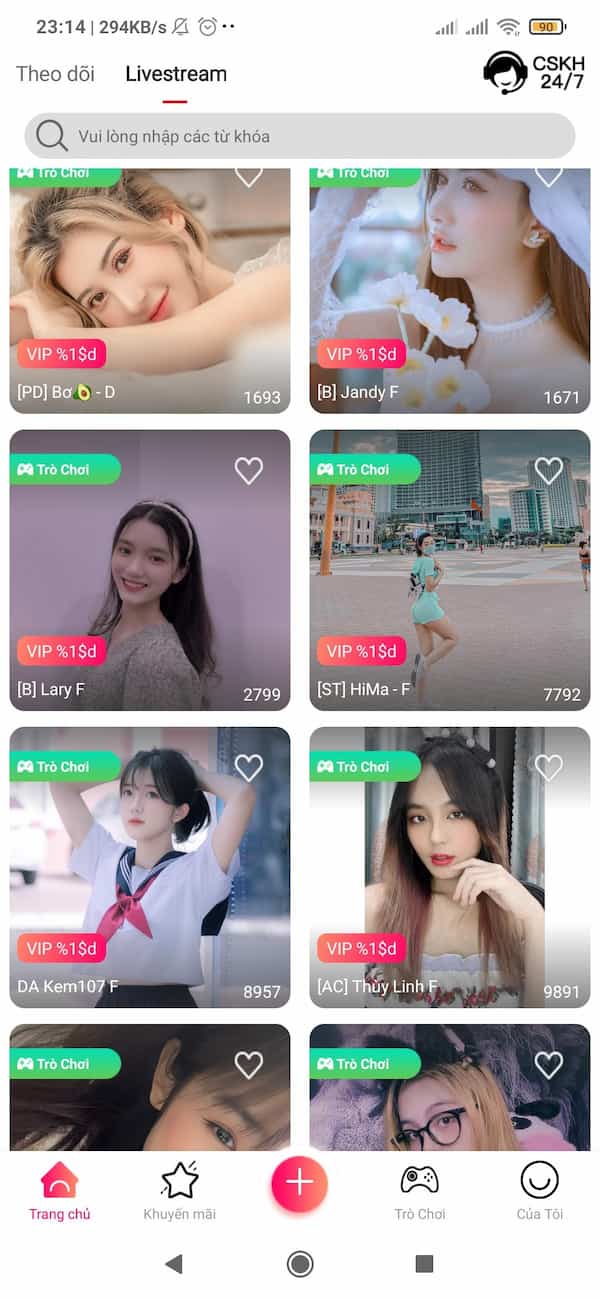Switch to the Trò Chơi games tab

[x=420, y=1192]
